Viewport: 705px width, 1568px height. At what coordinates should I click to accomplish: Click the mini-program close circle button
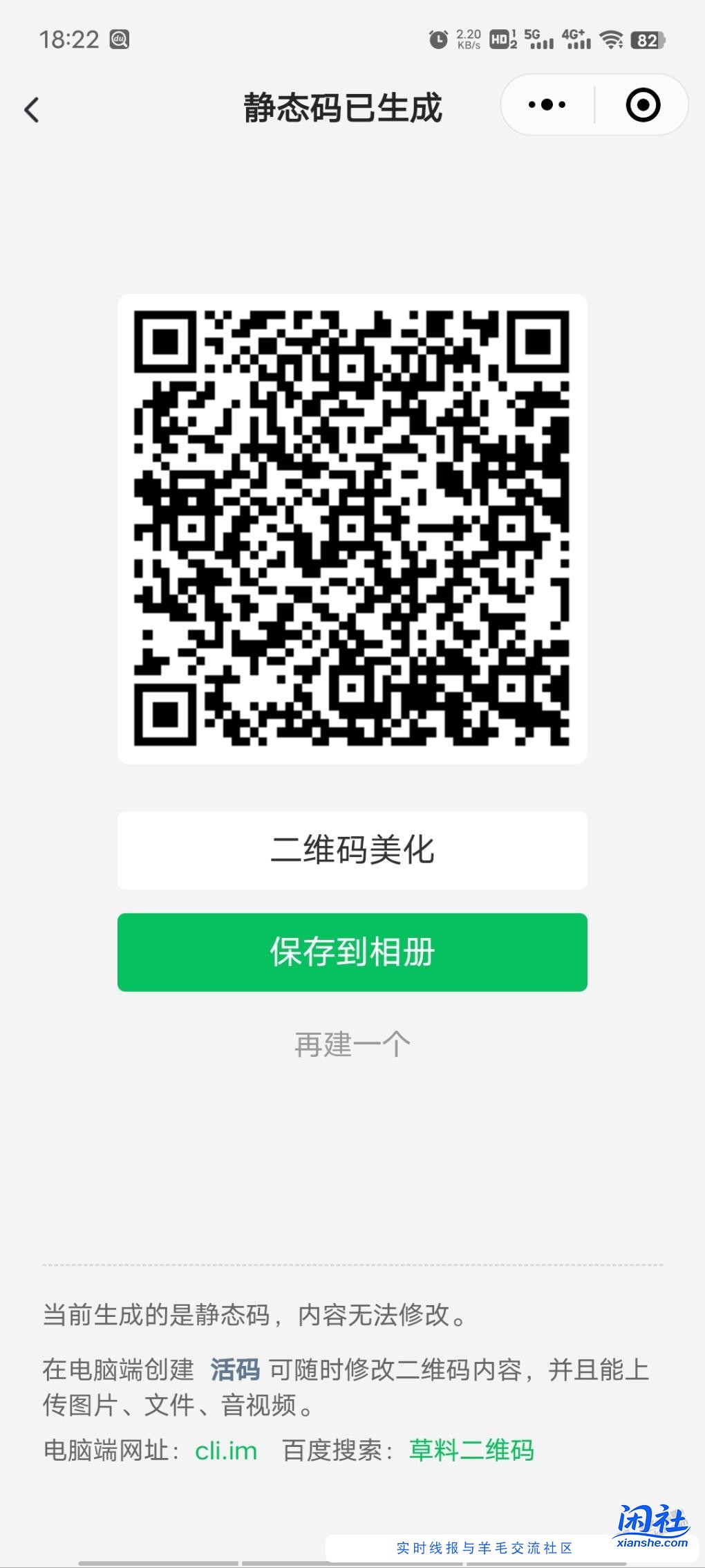(x=641, y=105)
